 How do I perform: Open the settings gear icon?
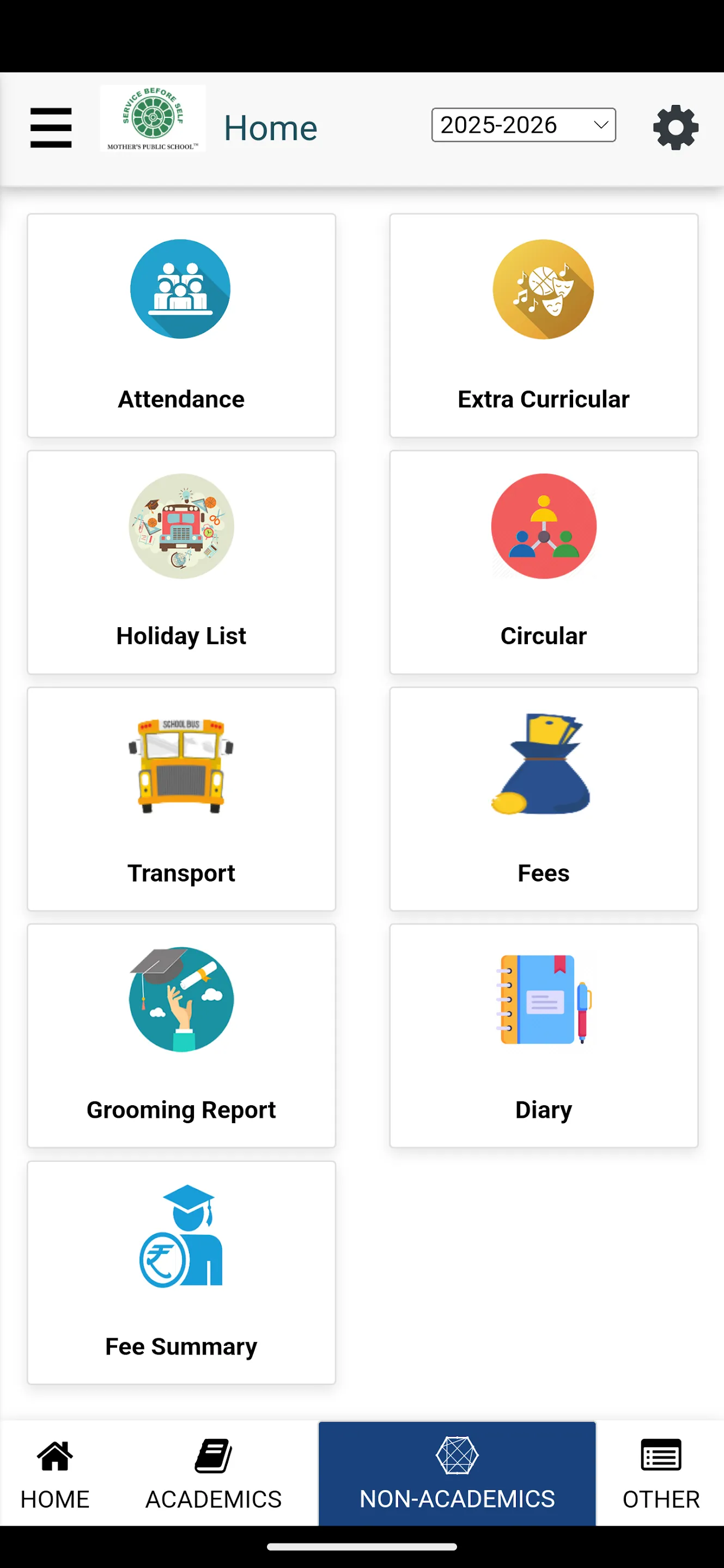(676, 128)
